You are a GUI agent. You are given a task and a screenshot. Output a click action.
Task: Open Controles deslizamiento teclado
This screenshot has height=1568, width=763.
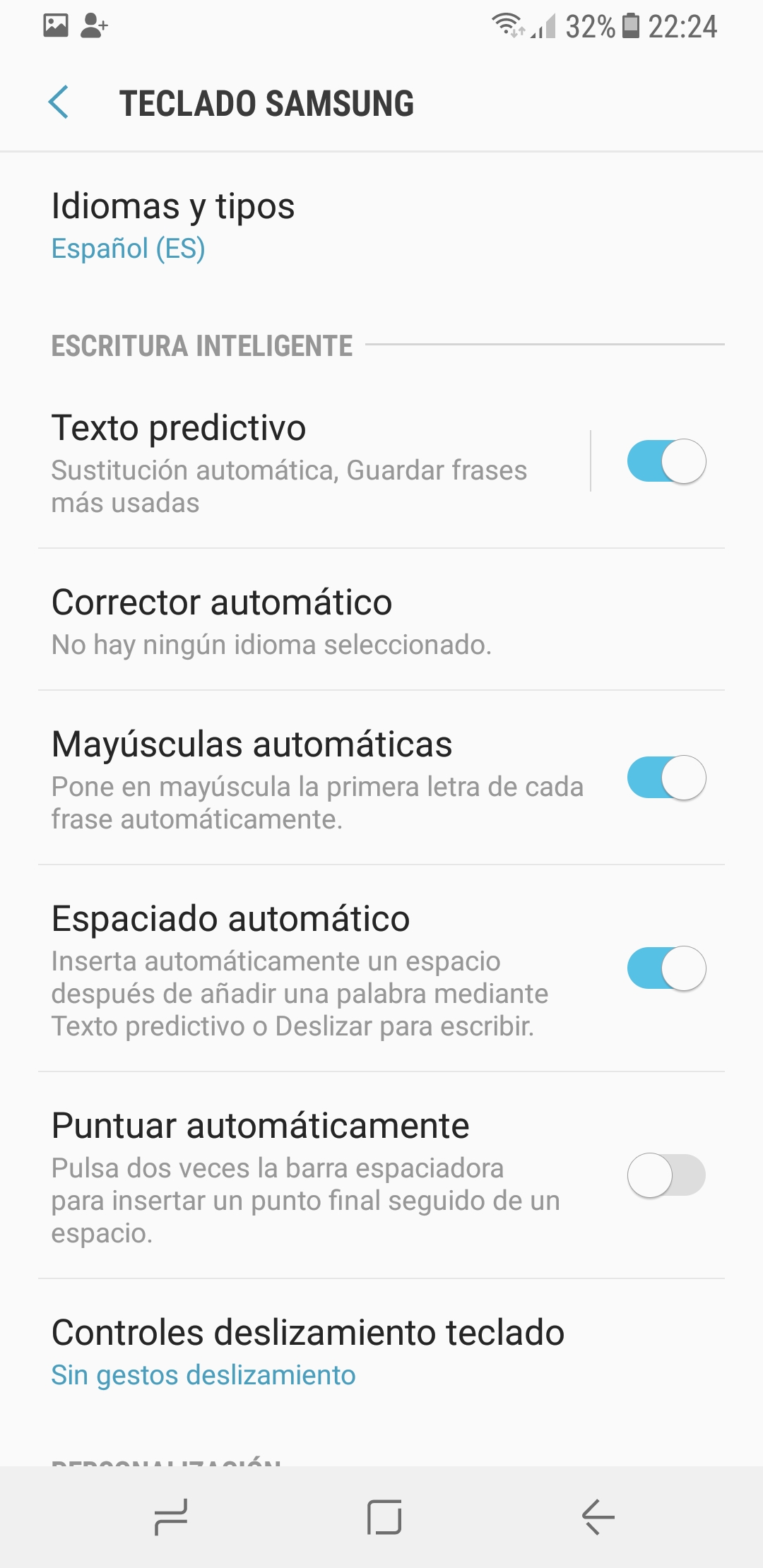coord(308,1351)
